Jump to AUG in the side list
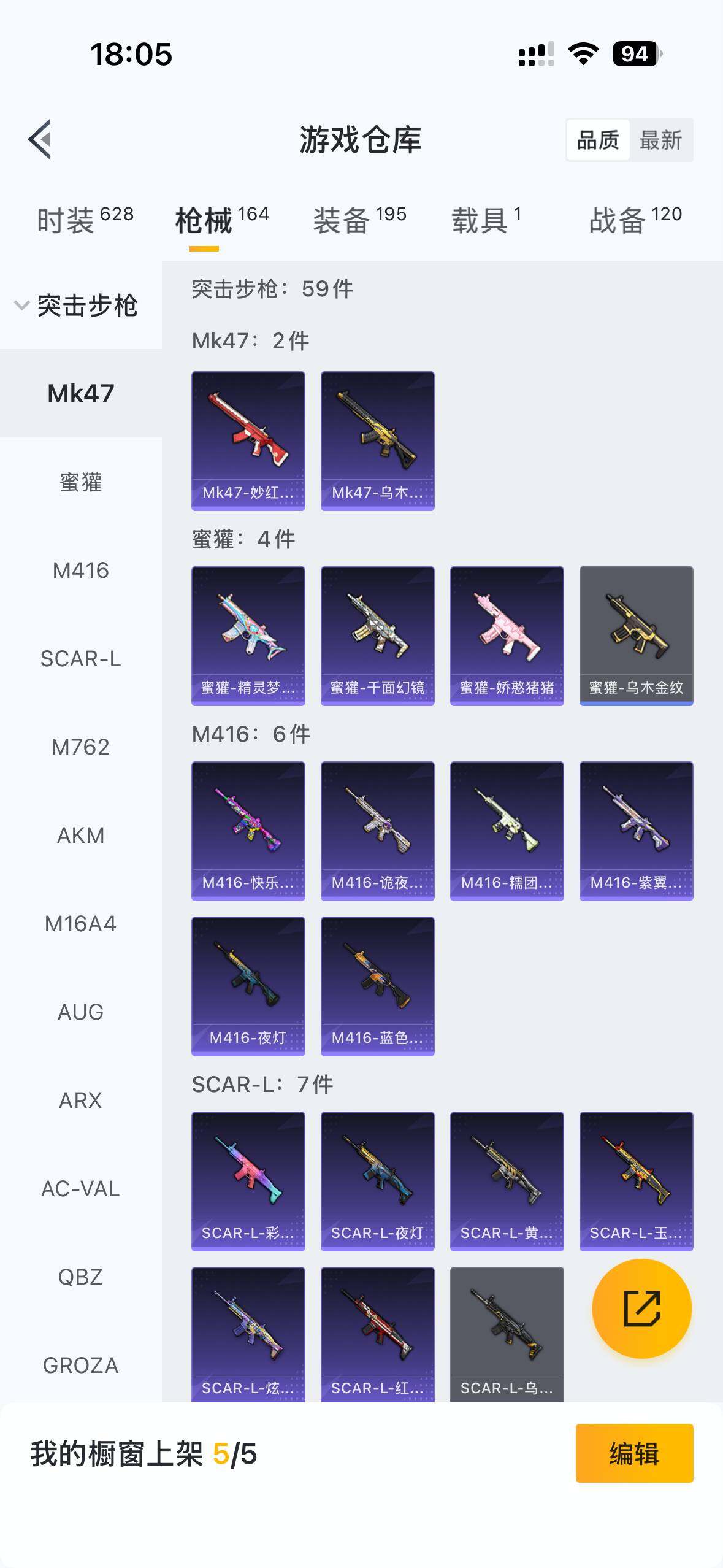This screenshot has width=723, height=1568. (x=80, y=1012)
